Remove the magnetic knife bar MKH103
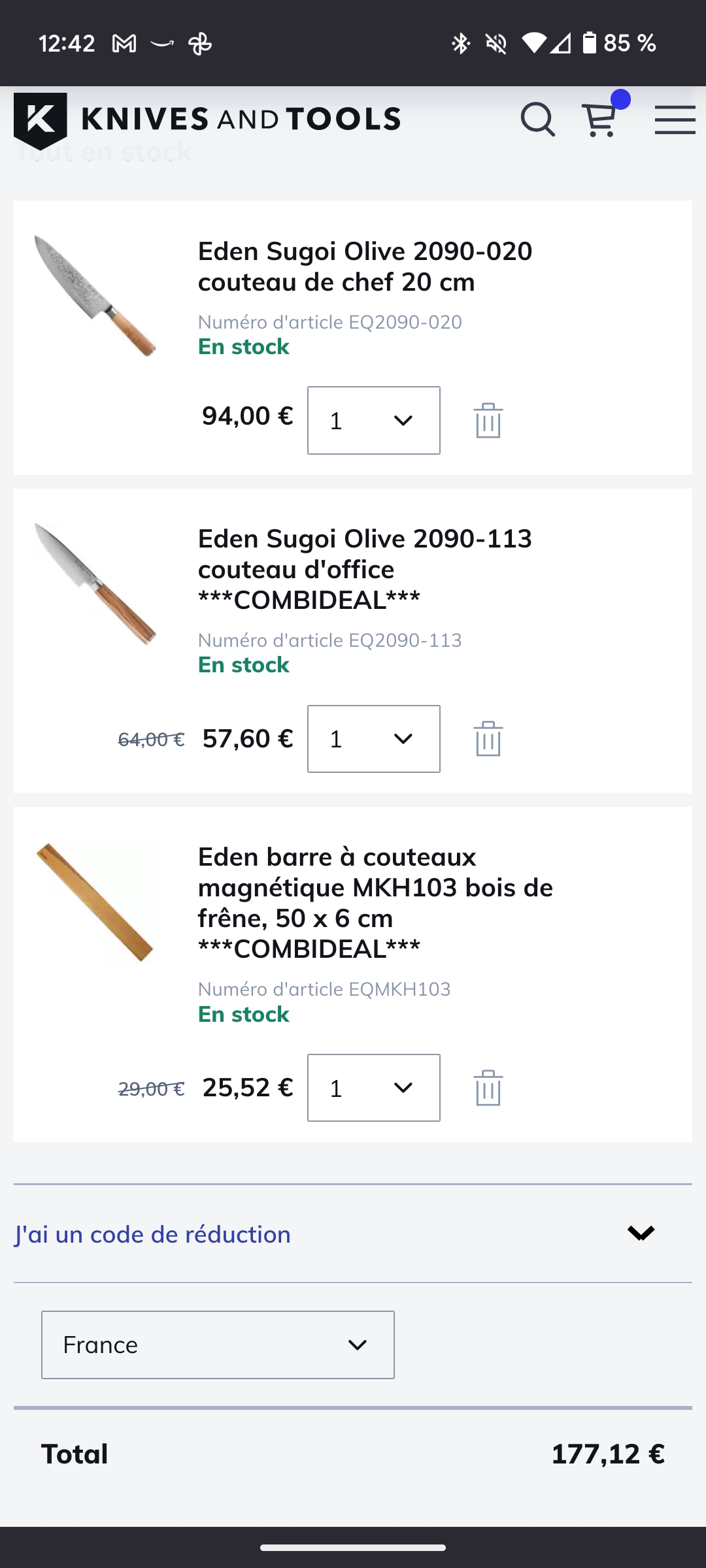This screenshot has width=706, height=1568. [488, 1088]
